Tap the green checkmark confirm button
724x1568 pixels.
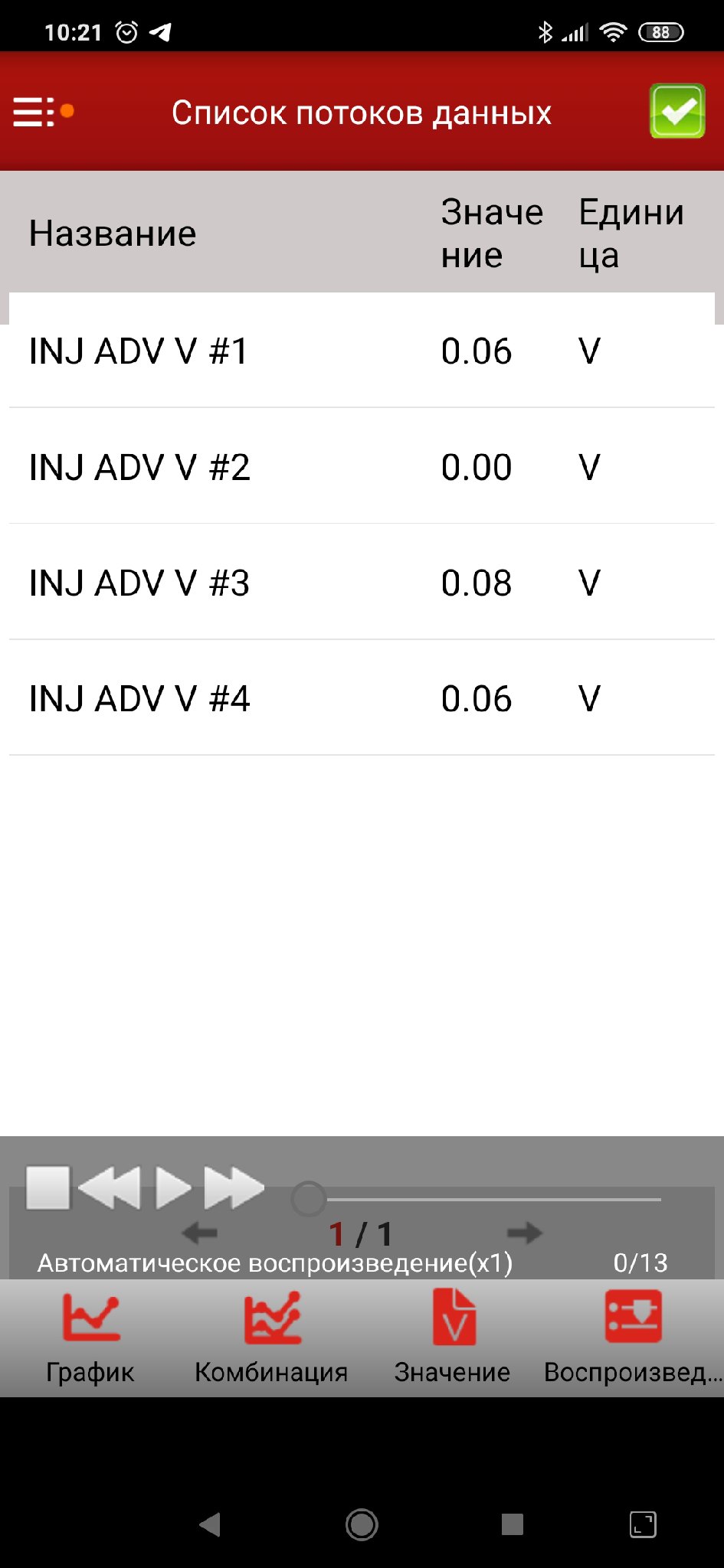[x=677, y=112]
